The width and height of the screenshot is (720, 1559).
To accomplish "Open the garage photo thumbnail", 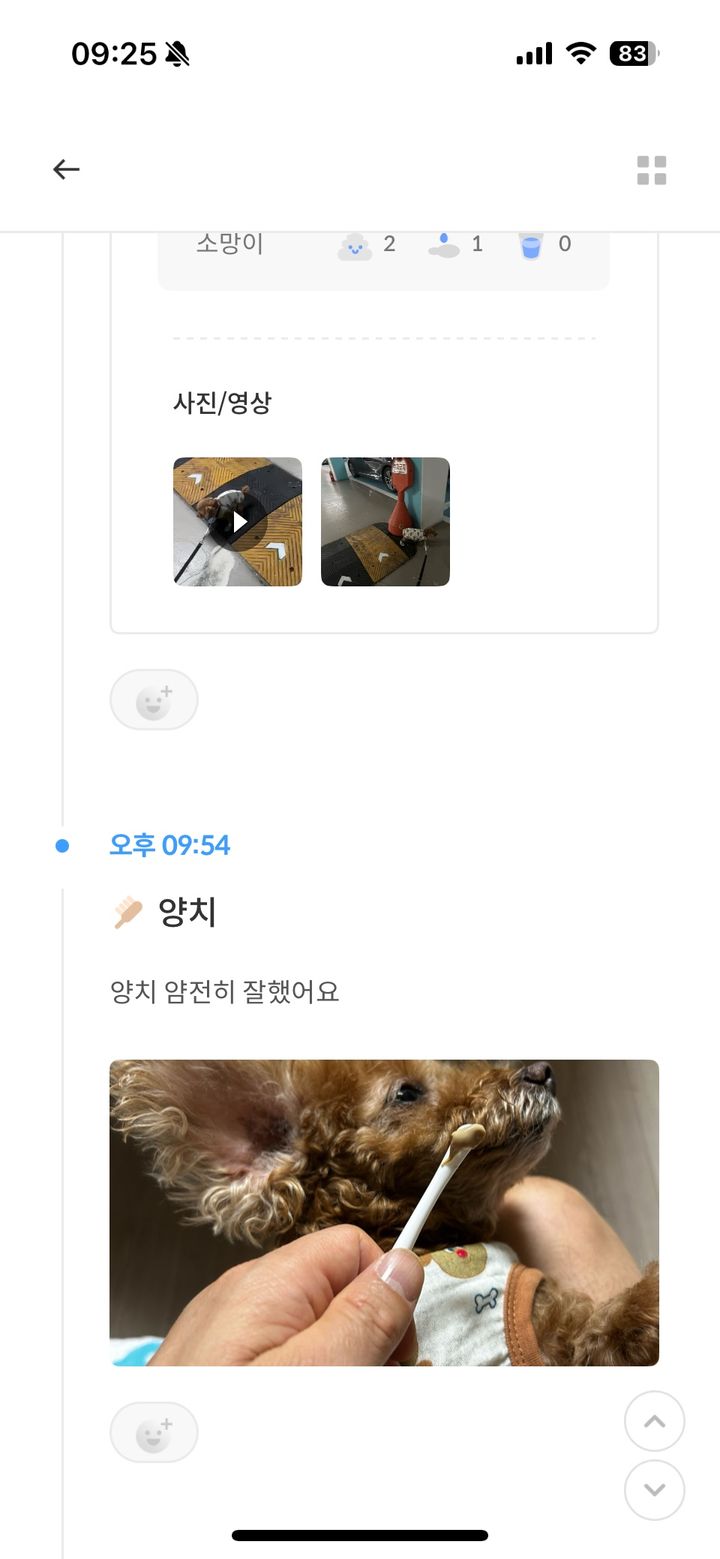I will 385,521.
